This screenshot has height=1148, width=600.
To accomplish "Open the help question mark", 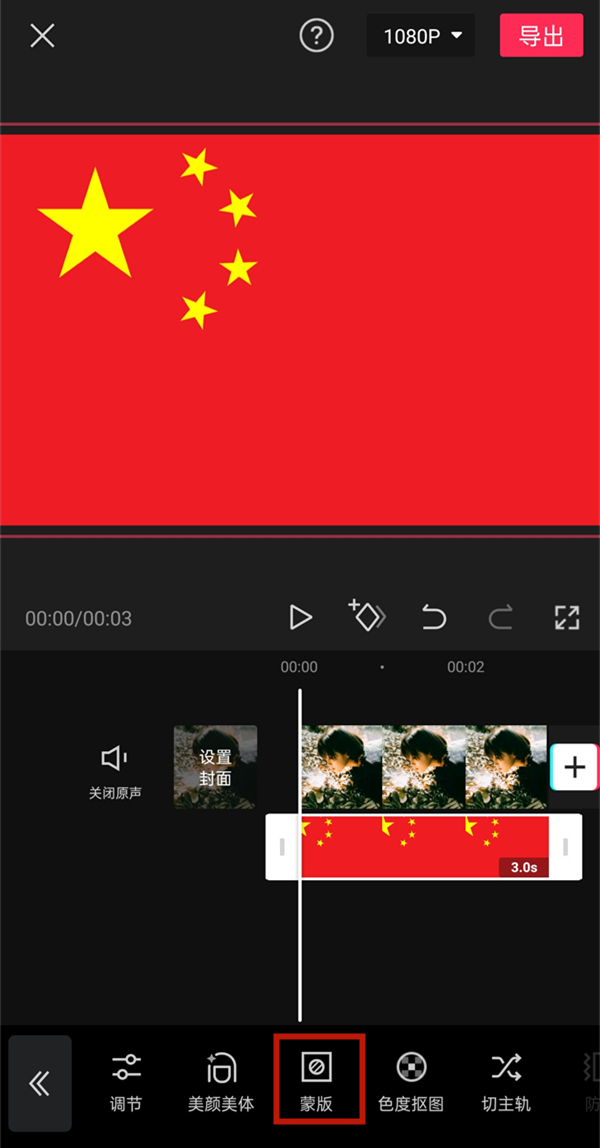I will coord(317,37).
